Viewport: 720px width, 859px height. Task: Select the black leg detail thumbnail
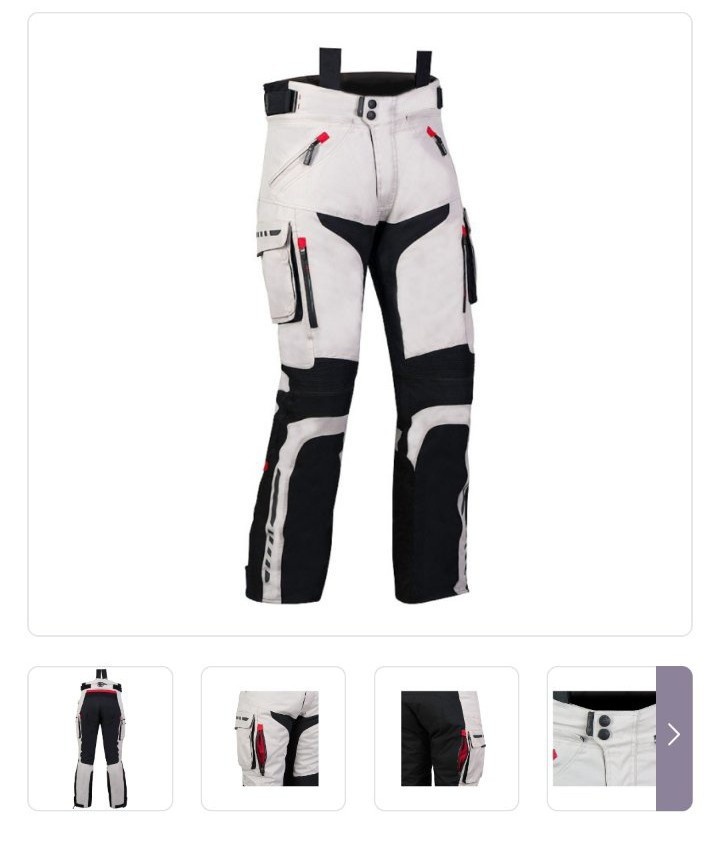(x=446, y=738)
